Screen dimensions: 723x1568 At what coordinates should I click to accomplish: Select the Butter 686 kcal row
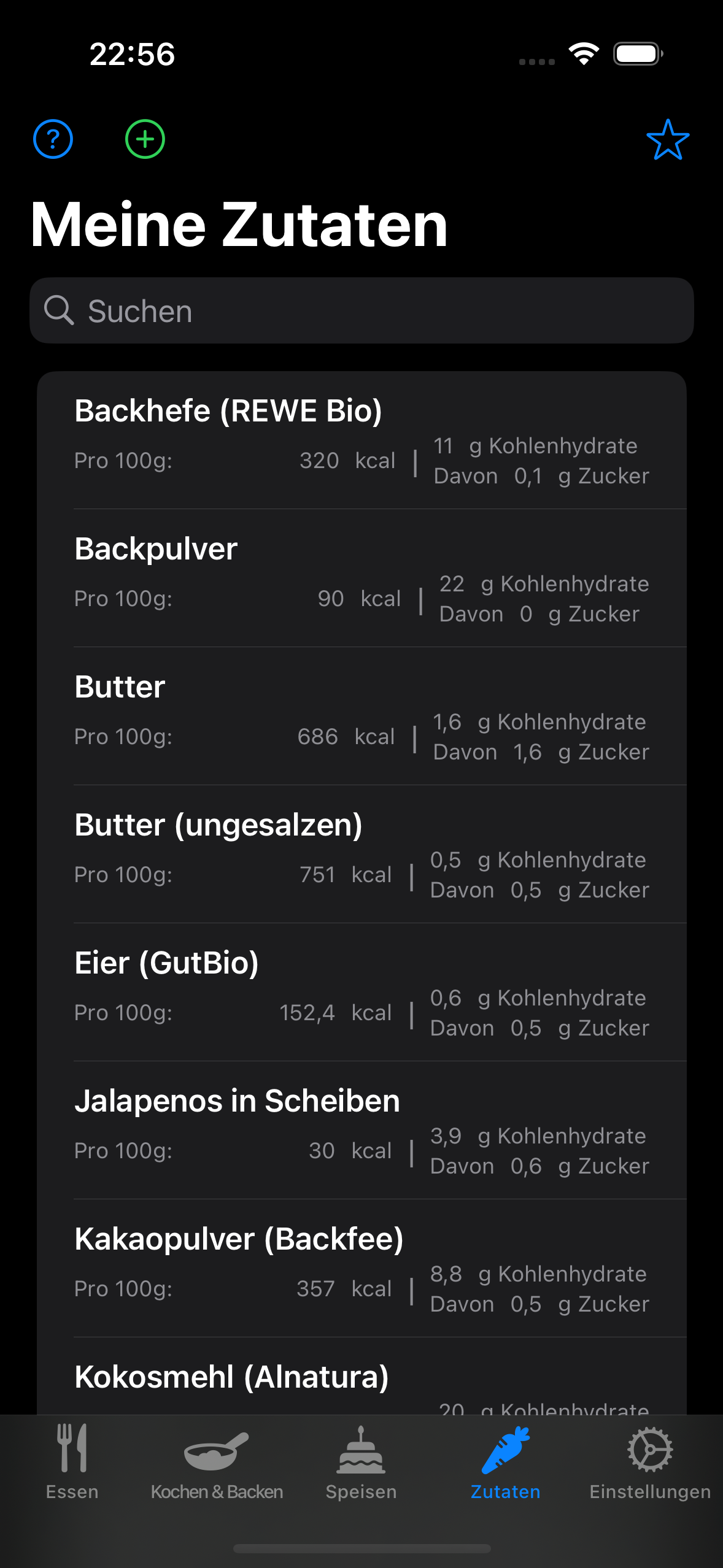pyautogui.click(x=361, y=717)
